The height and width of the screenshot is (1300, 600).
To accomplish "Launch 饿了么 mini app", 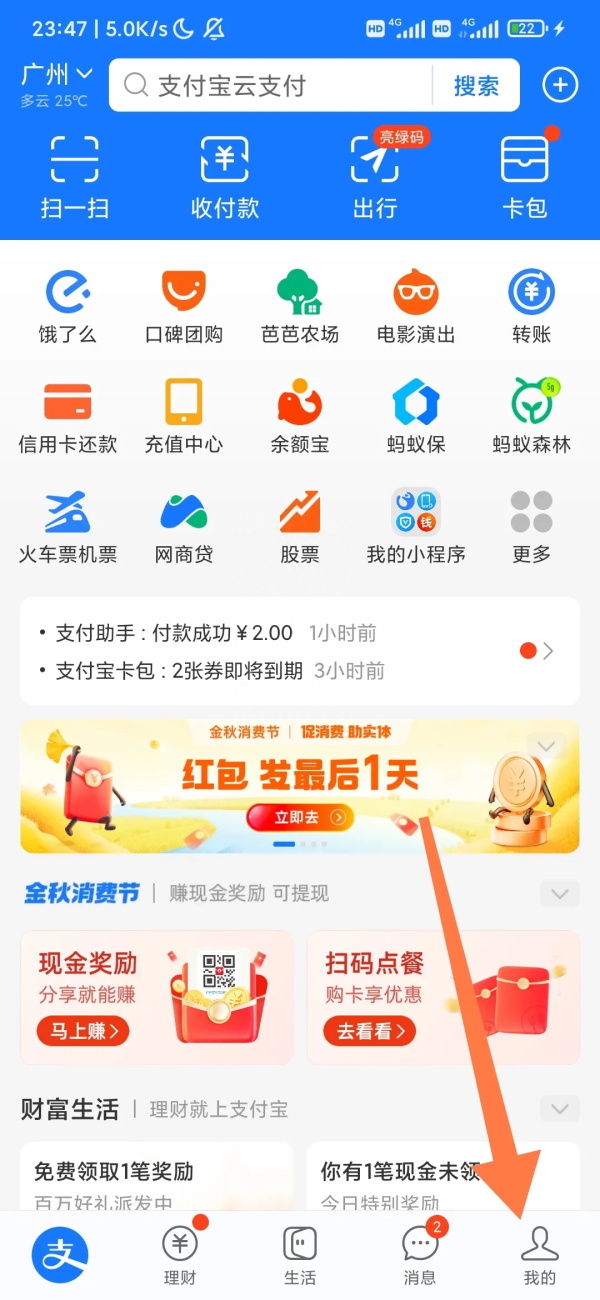I will click(68, 306).
